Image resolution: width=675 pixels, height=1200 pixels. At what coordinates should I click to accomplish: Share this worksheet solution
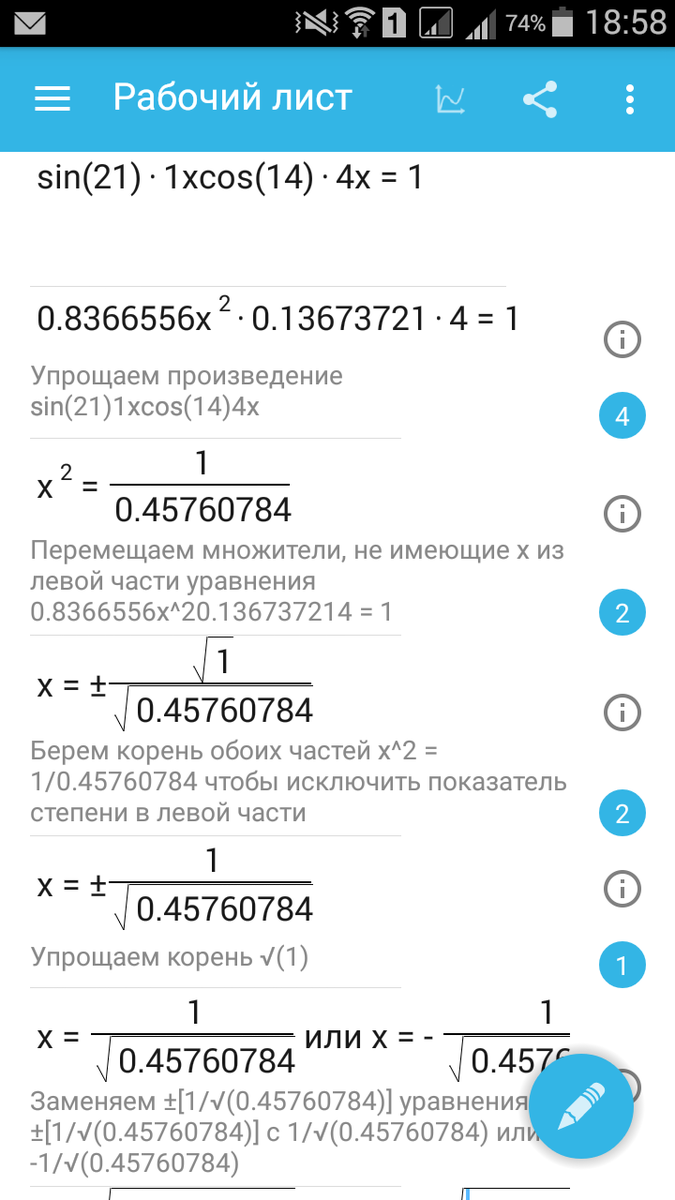pyautogui.click(x=540, y=99)
